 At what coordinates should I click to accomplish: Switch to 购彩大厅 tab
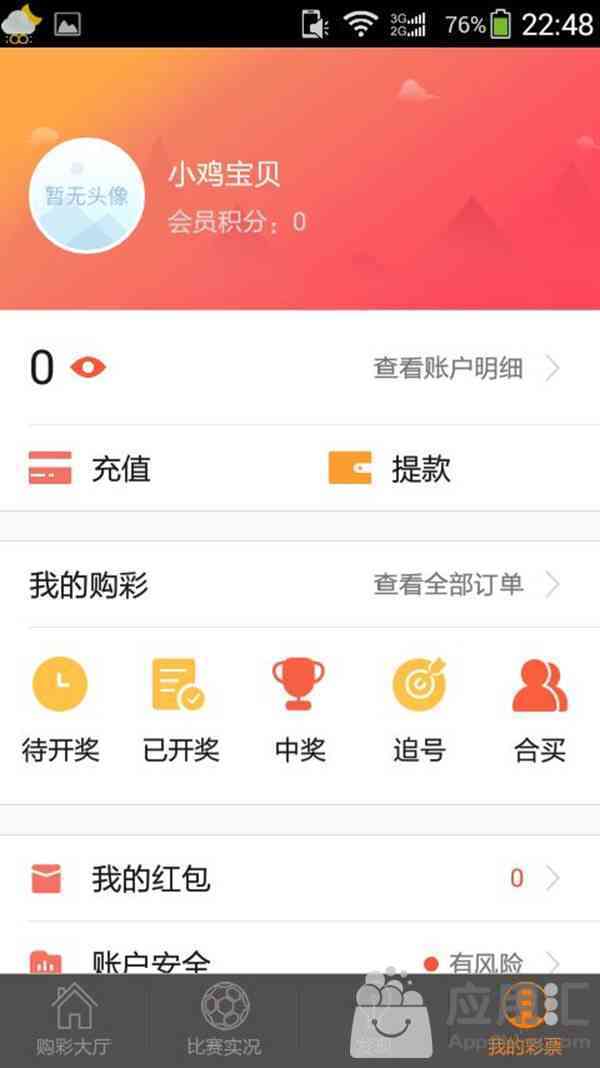point(74,1020)
